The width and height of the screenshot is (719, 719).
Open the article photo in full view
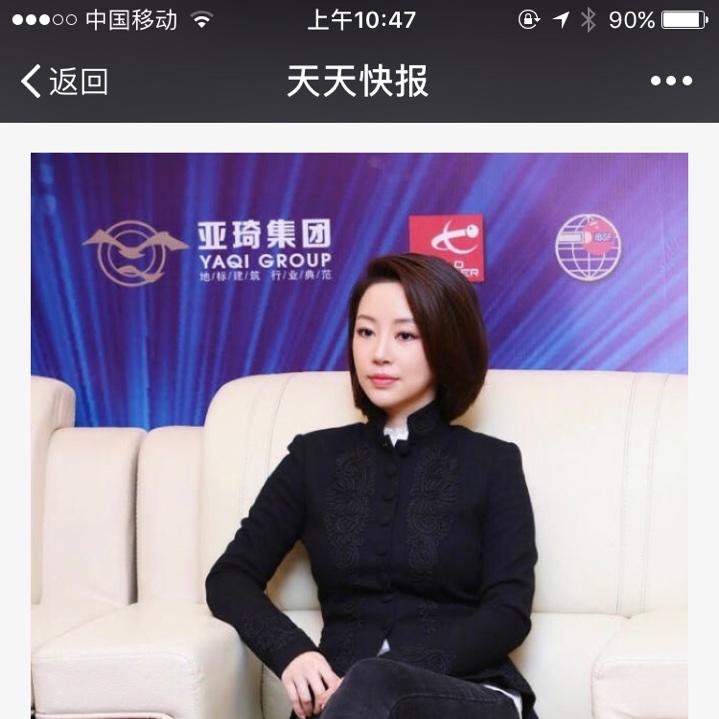click(359, 435)
